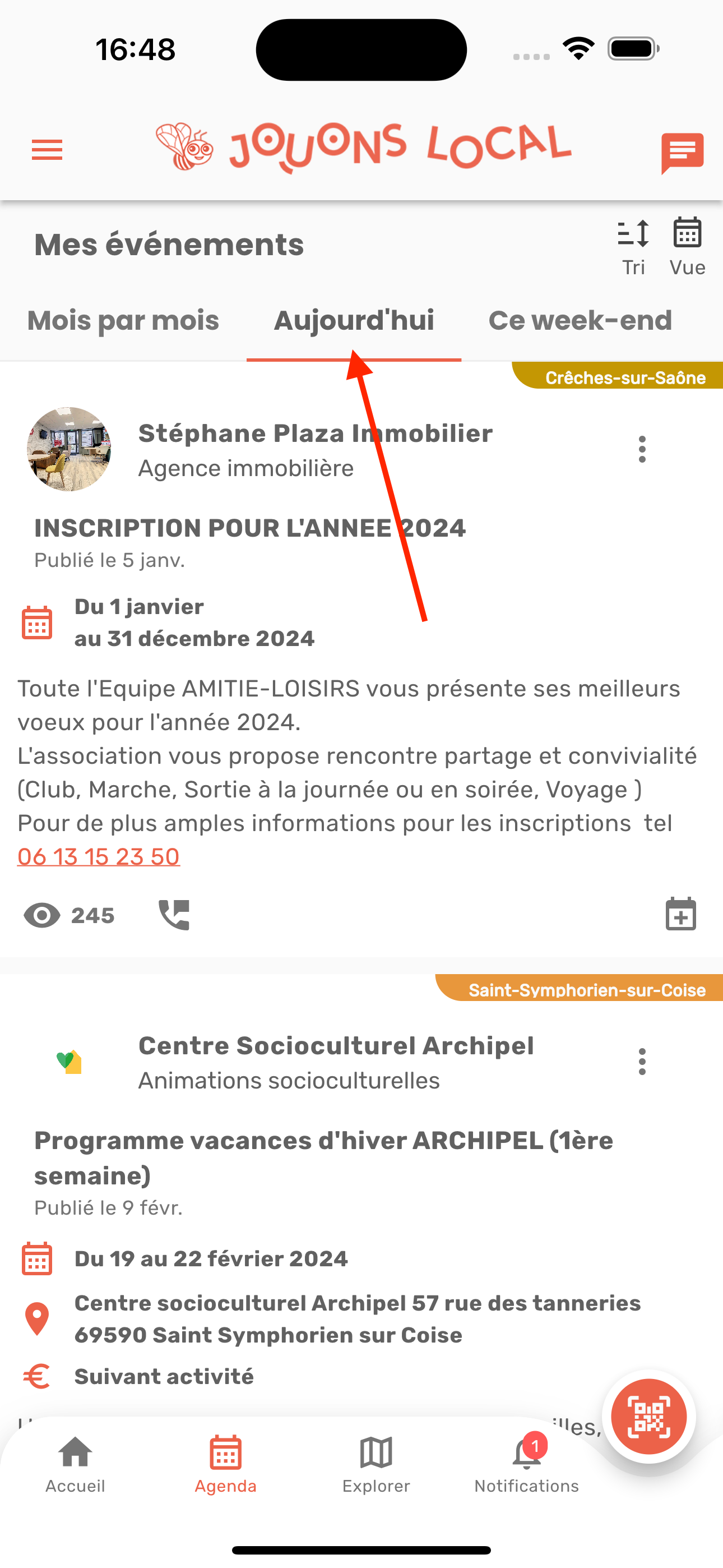Select the Aujourd'hui tab
The width and height of the screenshot is (723, 1568).
tap(354, 321)
